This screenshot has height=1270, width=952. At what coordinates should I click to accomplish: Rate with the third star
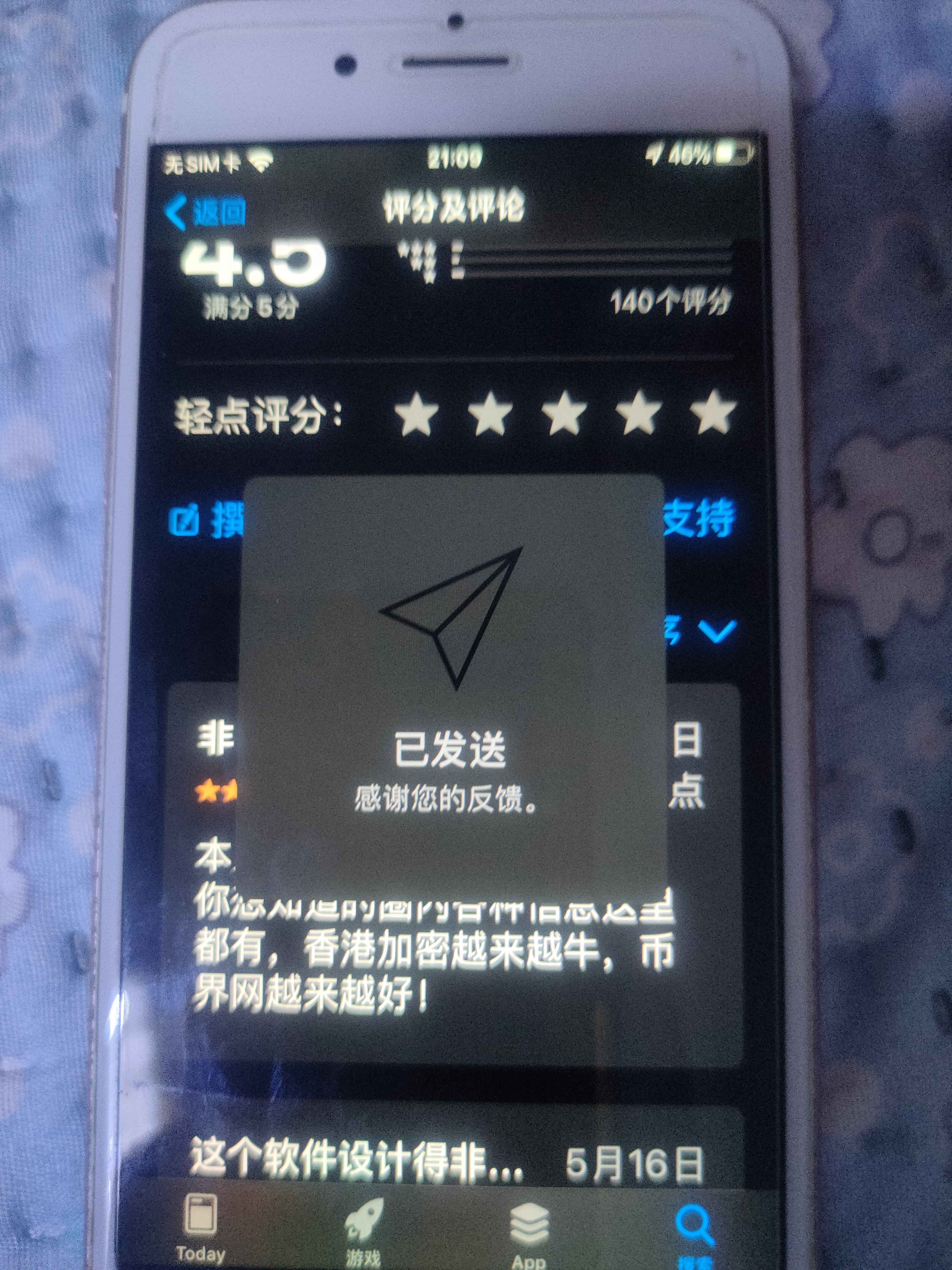tap(565, 413)
